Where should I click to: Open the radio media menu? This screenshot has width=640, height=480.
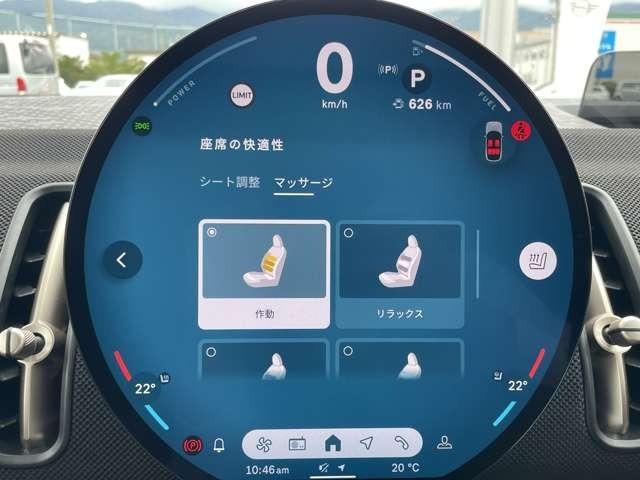tap(297, 443)
